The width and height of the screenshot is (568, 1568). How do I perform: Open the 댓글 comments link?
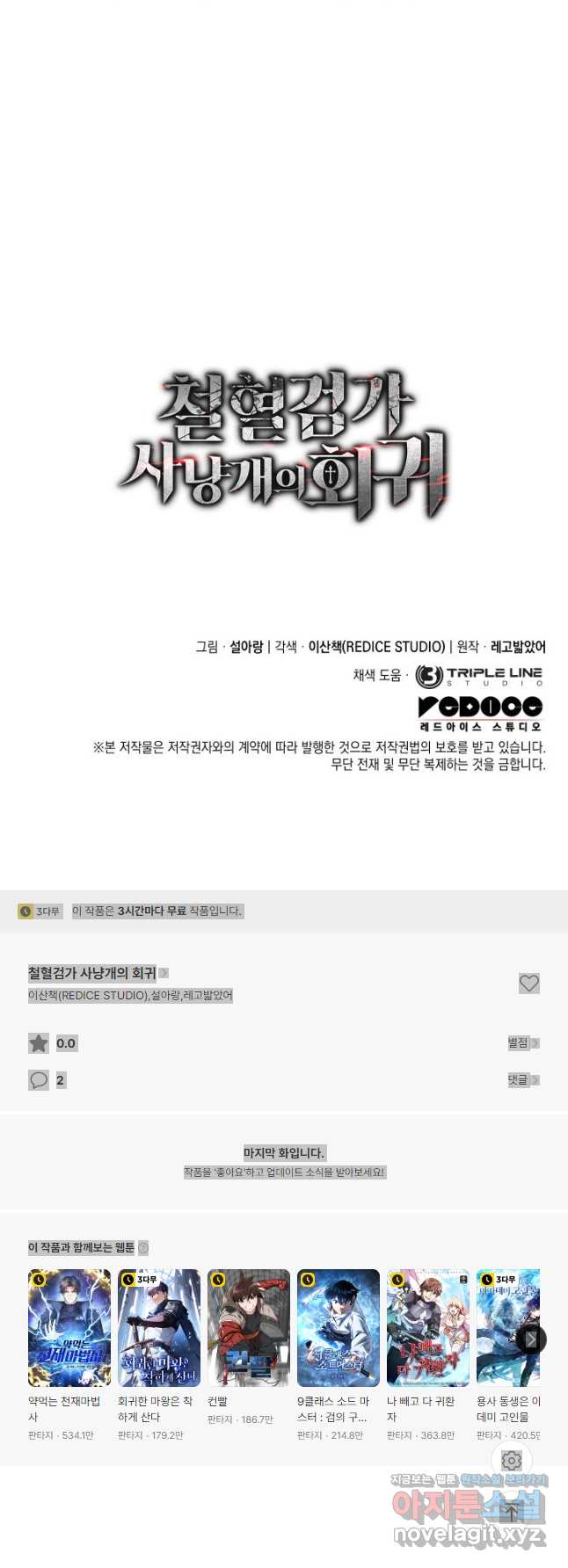(x=522, y=1080)
